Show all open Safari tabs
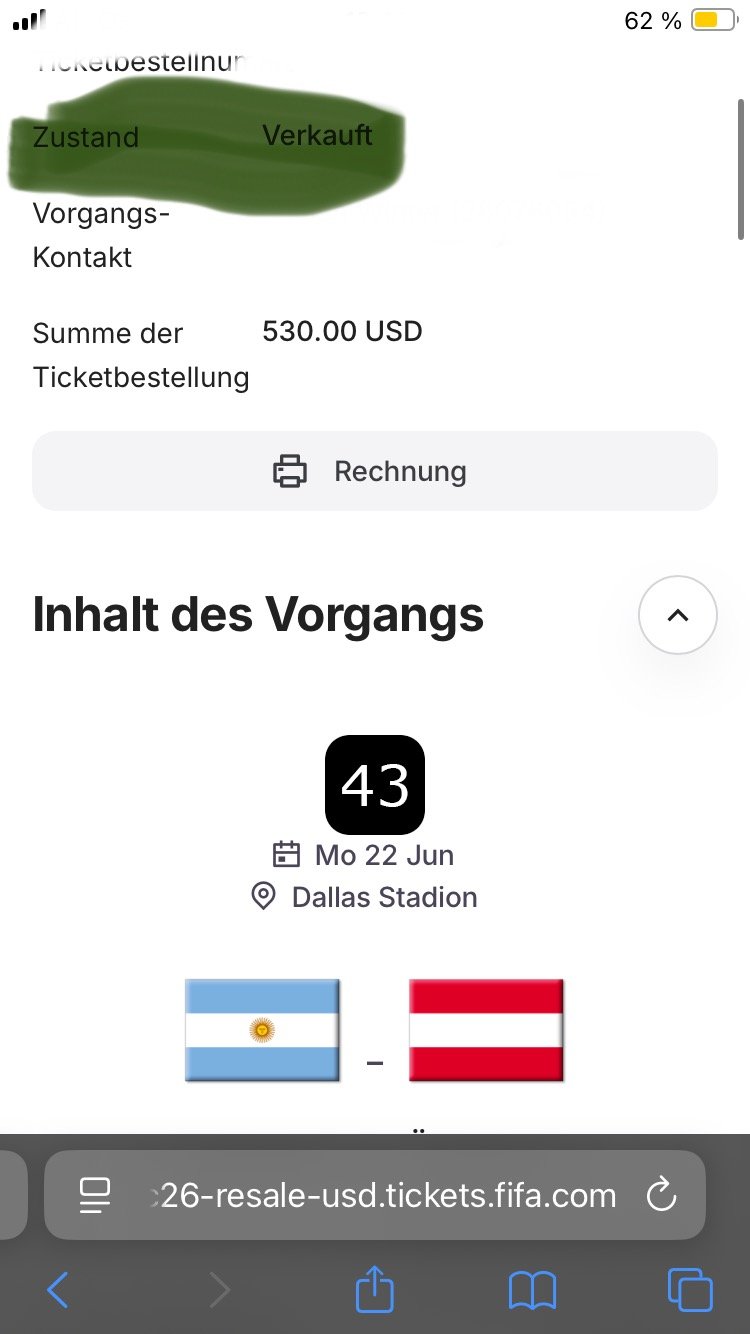 pyautogui.click(x=689, y=1291)
